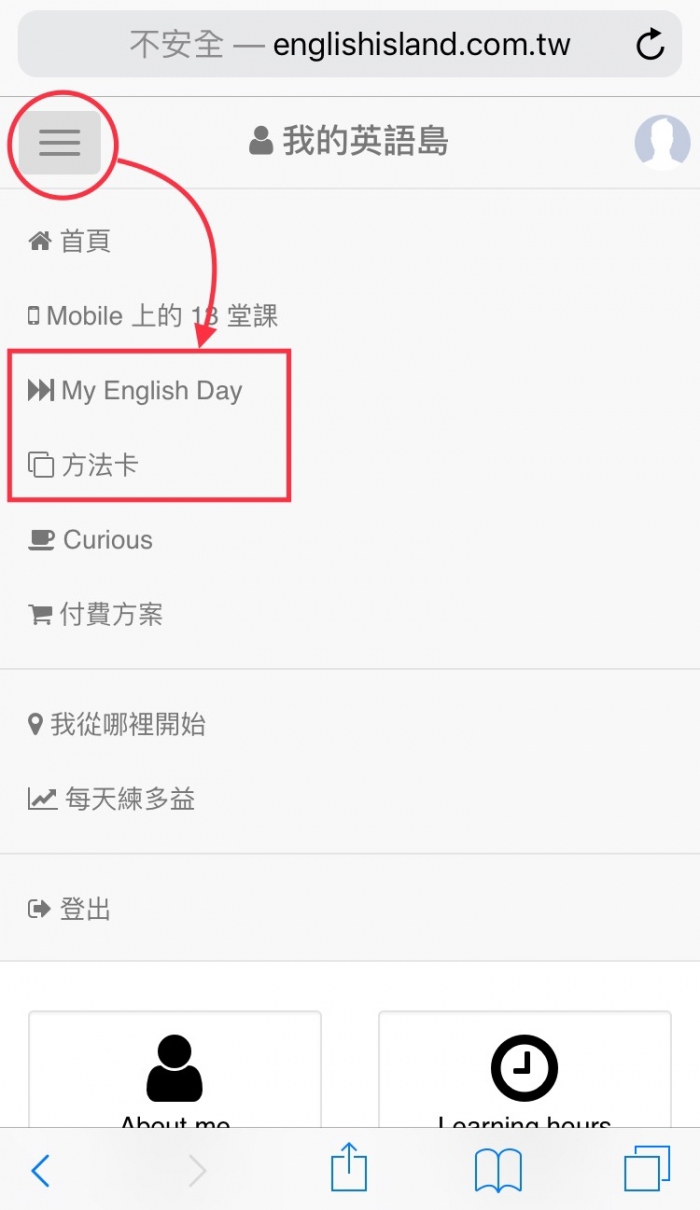This screenshot has height=1210, width=700.
Task: Open My English Day
Action: pos(136,390)
